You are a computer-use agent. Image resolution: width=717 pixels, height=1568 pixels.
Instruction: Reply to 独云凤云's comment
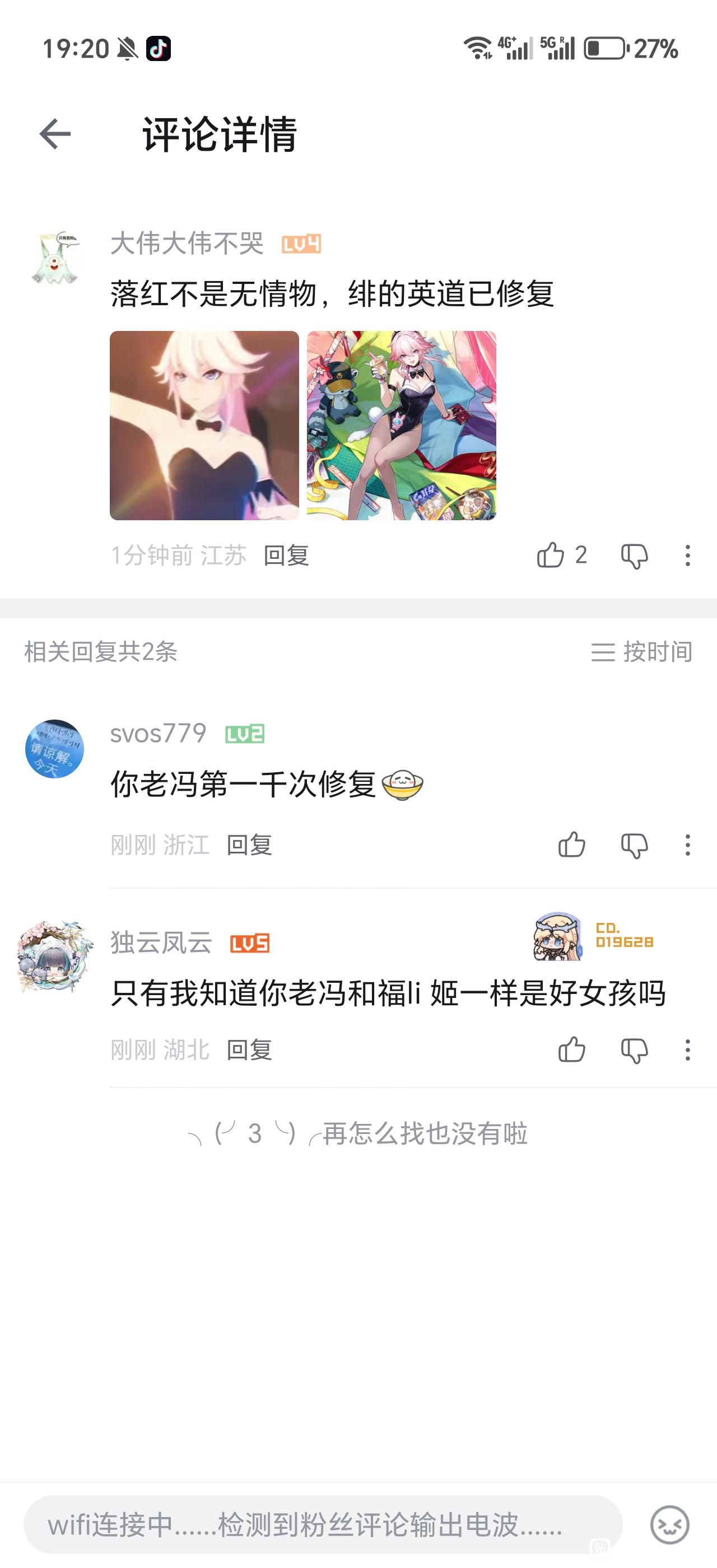[249, 1050]
